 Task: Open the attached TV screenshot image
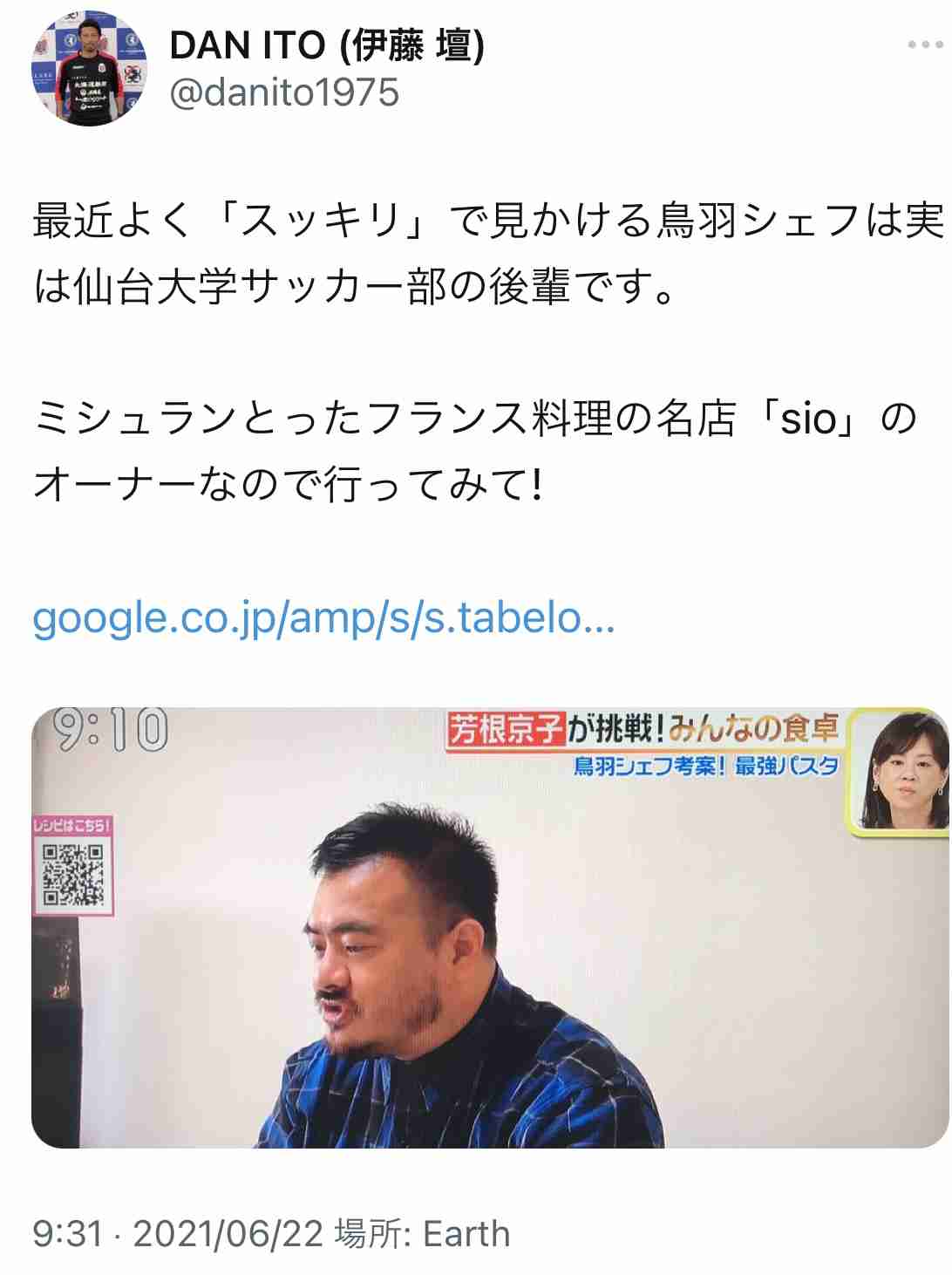point(490,927)
